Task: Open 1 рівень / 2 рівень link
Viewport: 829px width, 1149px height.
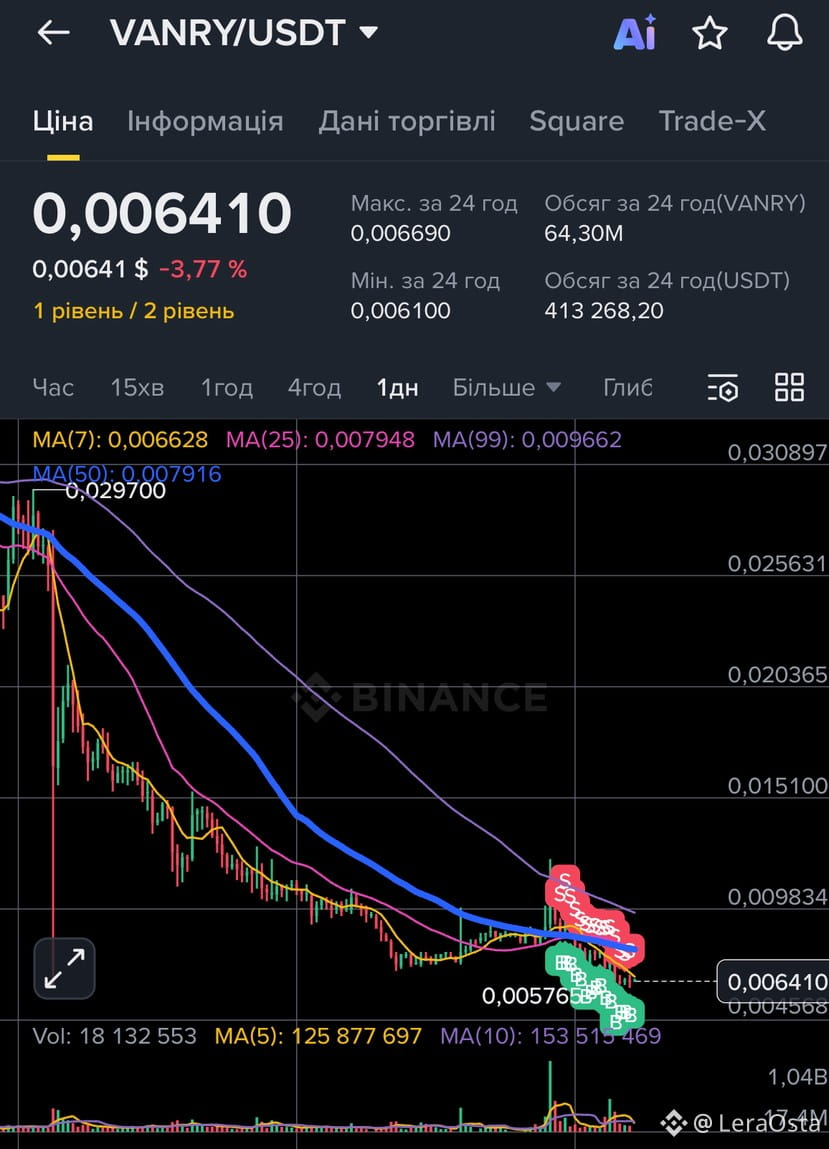Action: (x=134, y=311)
